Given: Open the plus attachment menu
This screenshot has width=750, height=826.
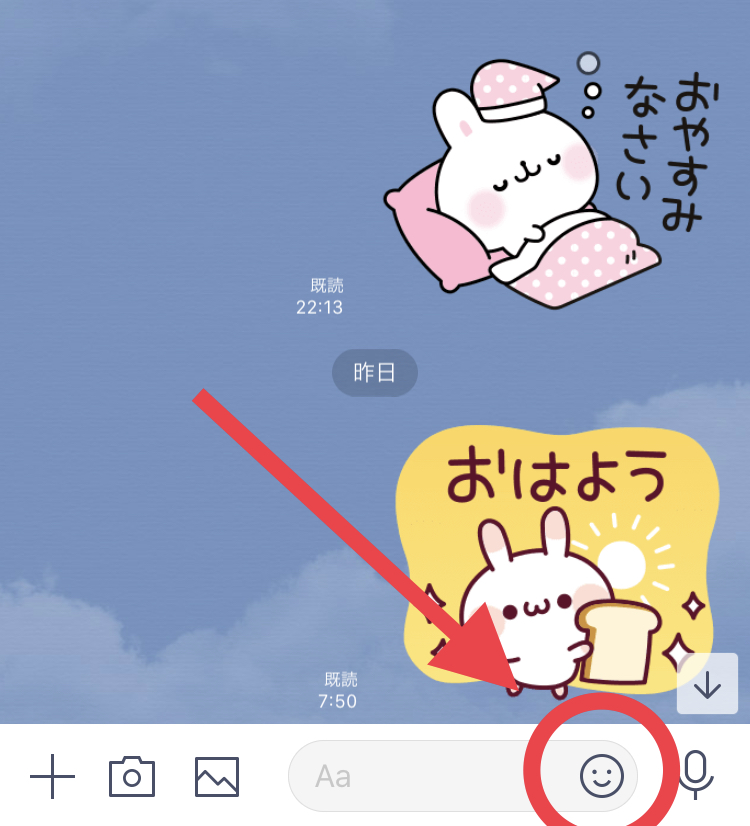Looking at the screenshot, I should pos(53,776).
